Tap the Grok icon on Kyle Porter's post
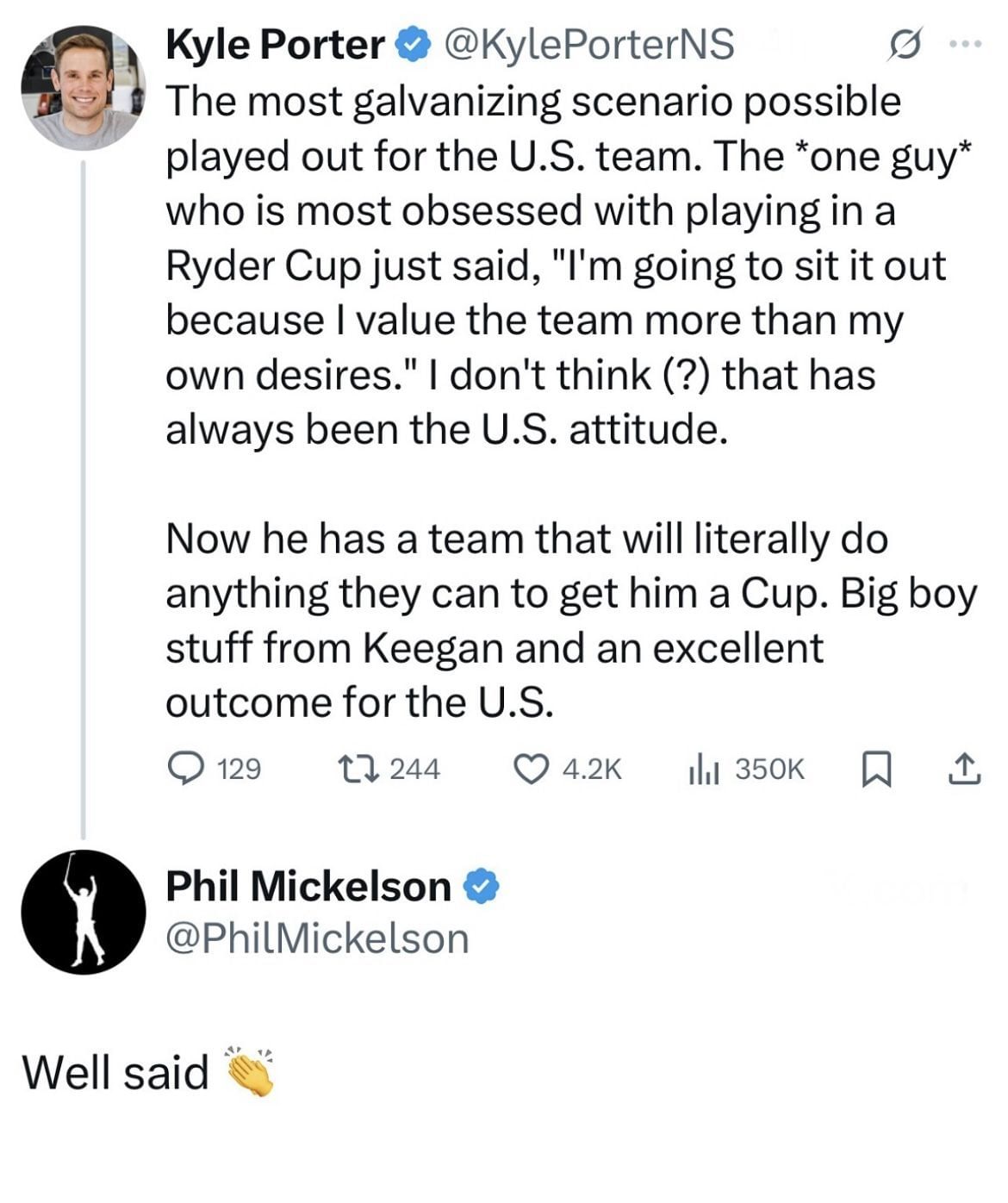The image size is (1008, 1203). click(x=905, y=43)
